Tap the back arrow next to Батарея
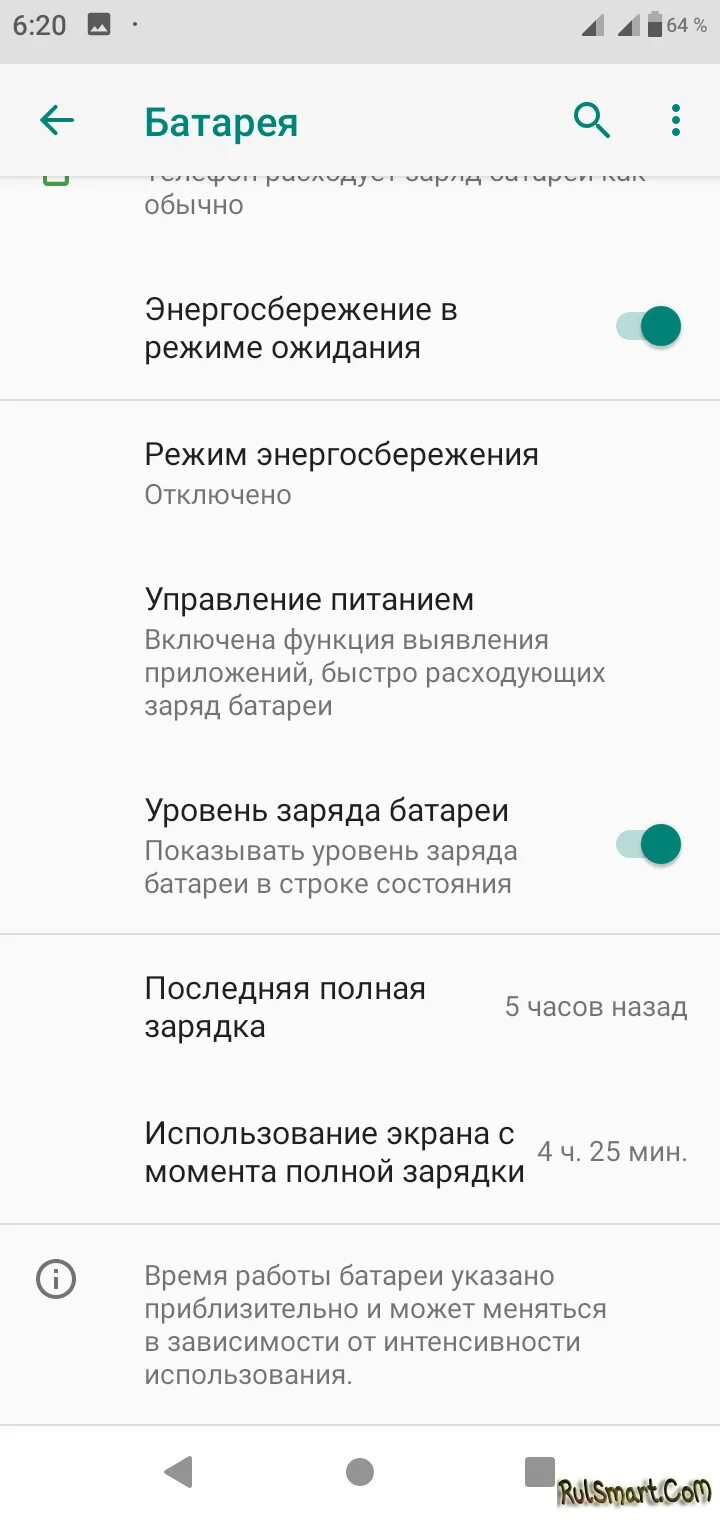Image resolution: width=720 pixels, height=1520 pixels. coord(57,119)
